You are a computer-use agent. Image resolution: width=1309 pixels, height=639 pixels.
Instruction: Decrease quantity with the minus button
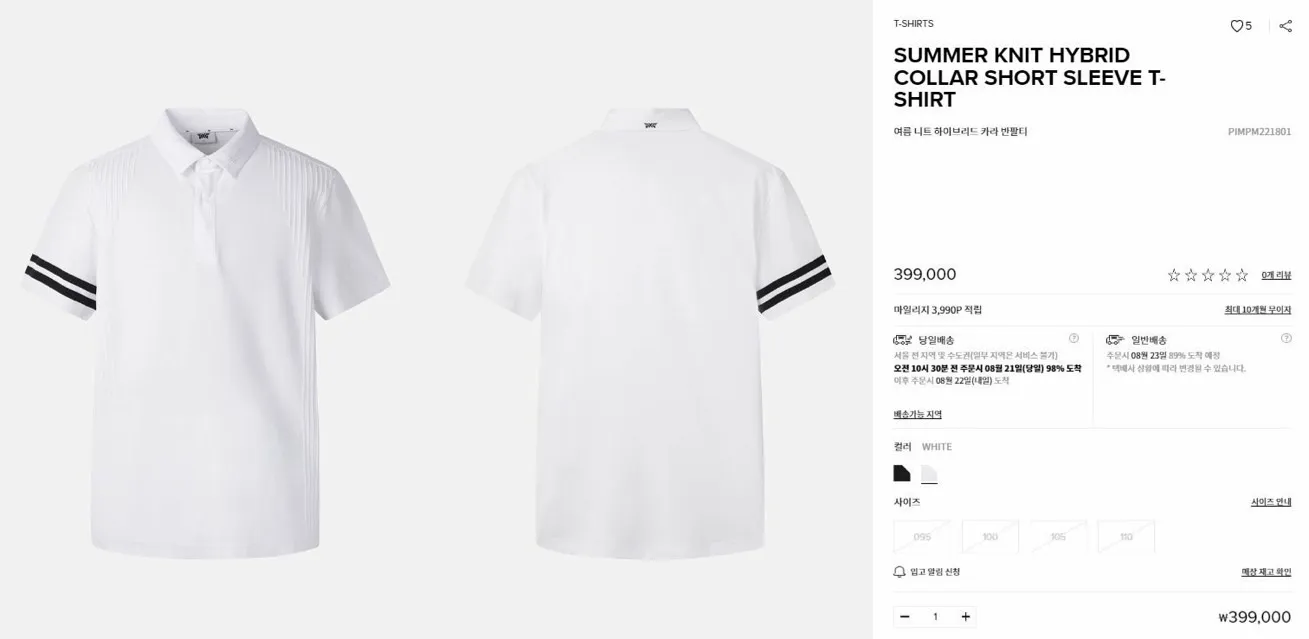click(x=905, y=617)
